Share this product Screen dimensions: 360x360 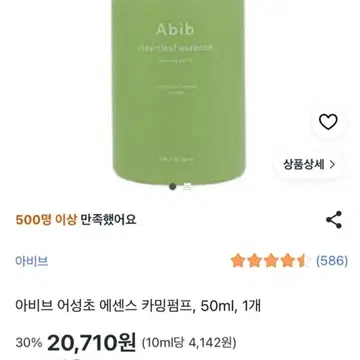pos(334,220)
